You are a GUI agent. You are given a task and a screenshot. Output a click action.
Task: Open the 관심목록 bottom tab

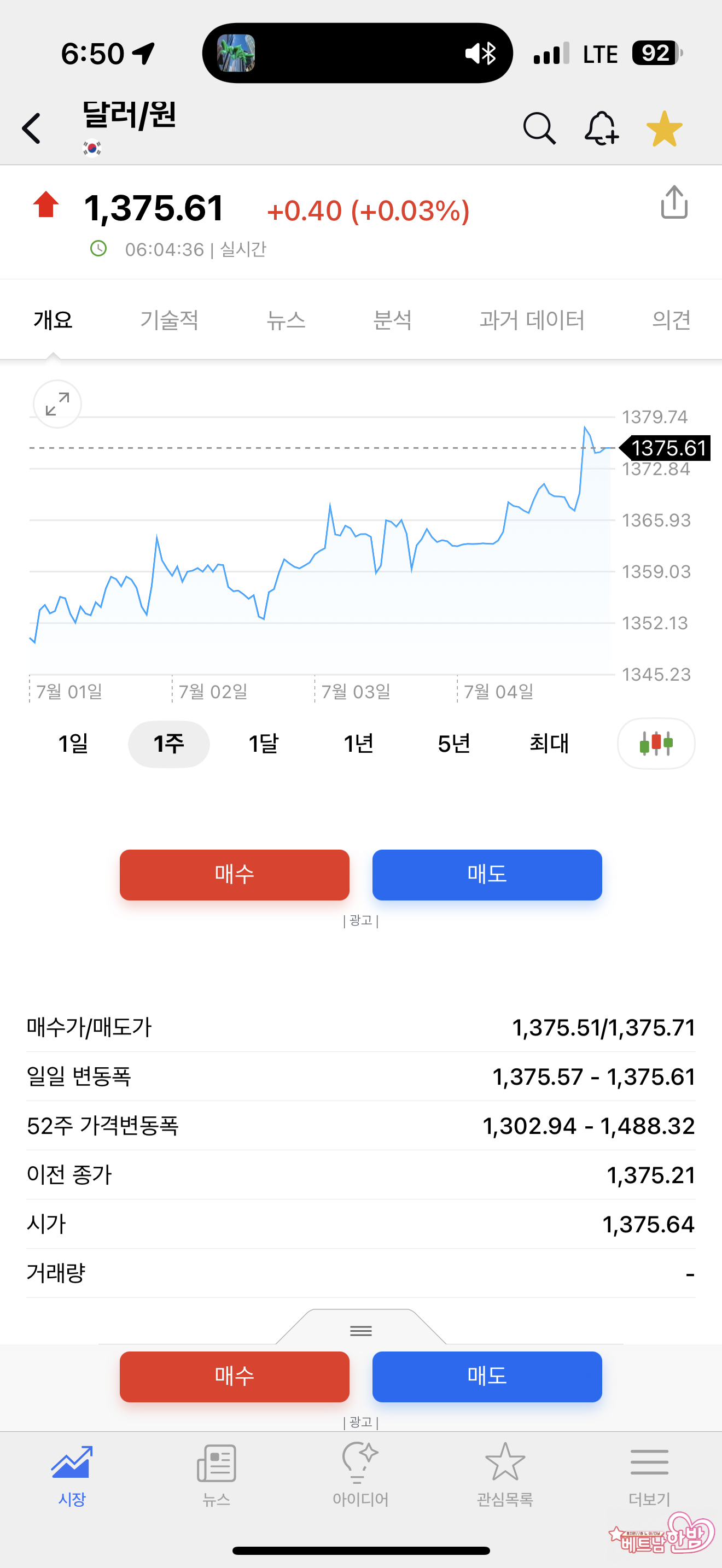pyautogui.click(x=505, y=1473)
